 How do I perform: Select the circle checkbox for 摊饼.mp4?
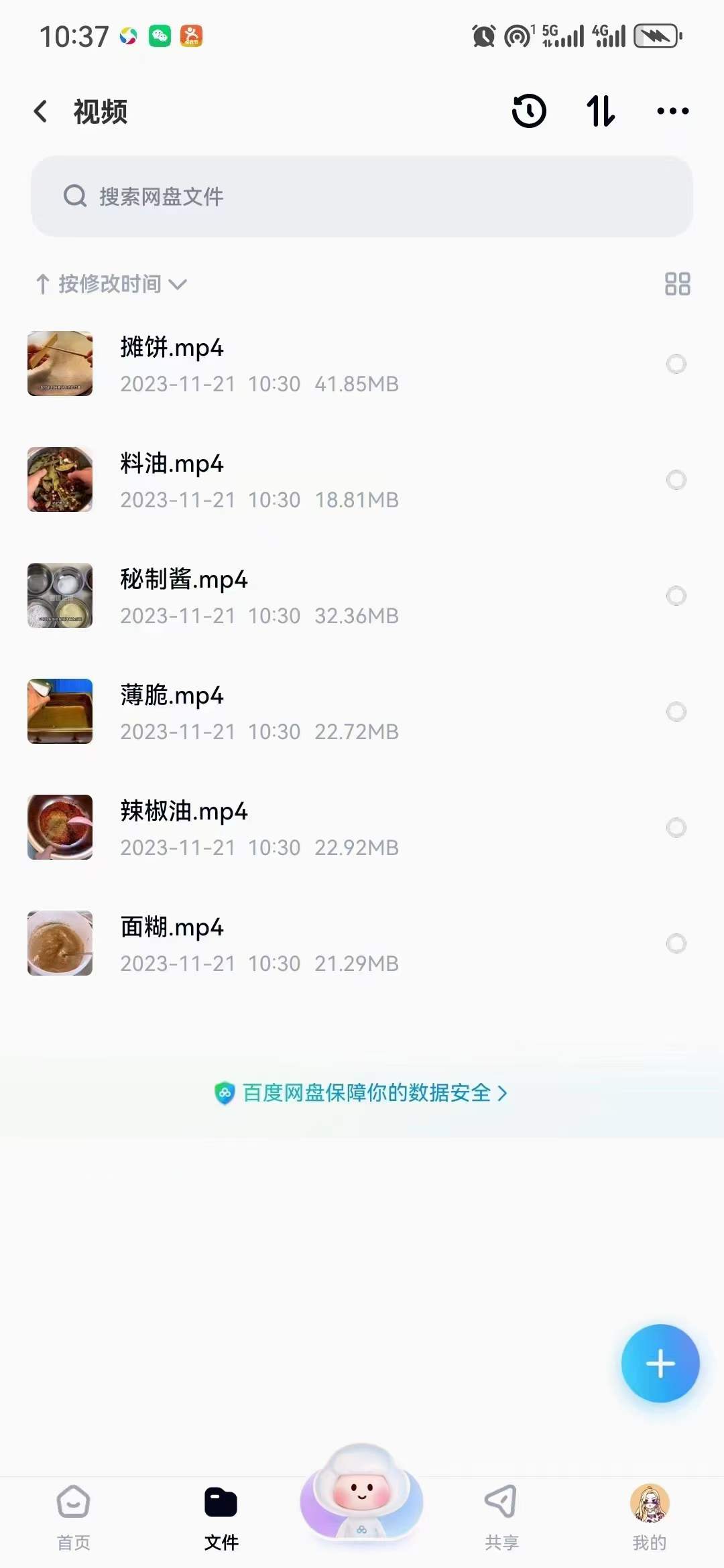(x=676, y=364)
